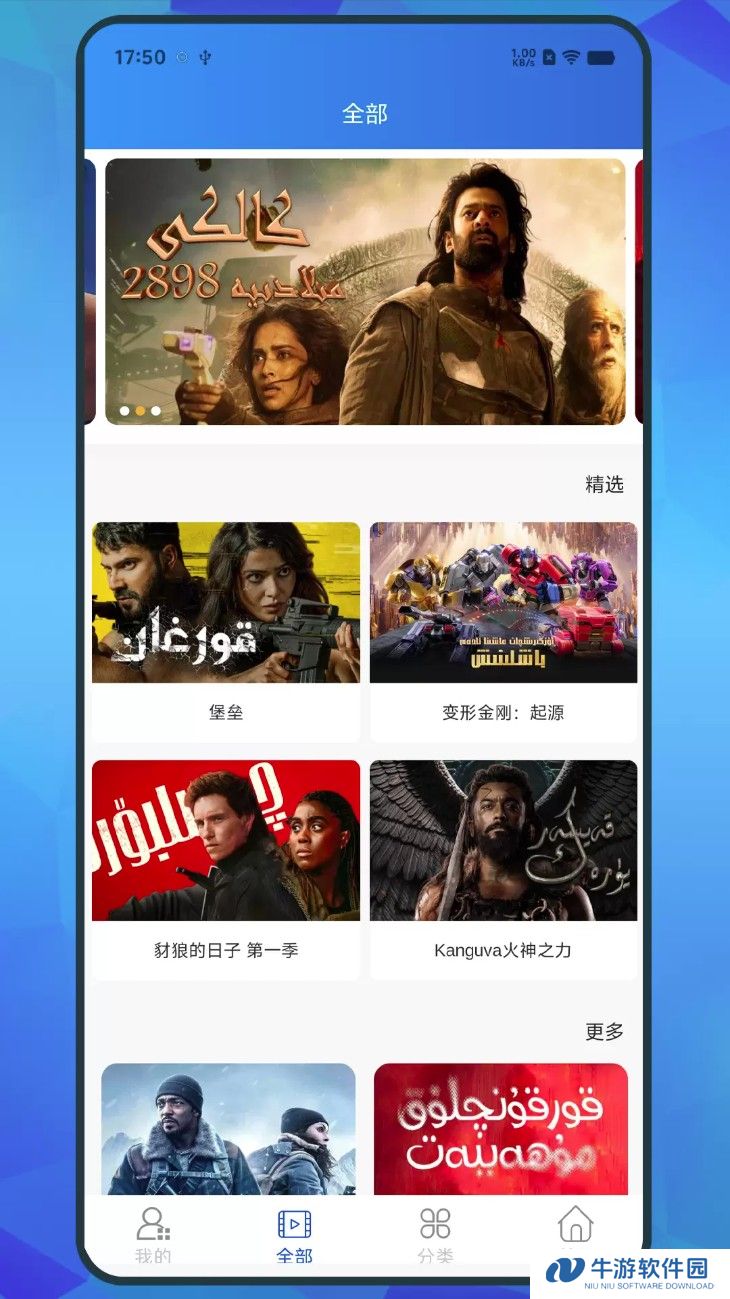Switch to the 我的 tab
The width and height of the screenshot is (730, 1299).
click(x=153, y=1236)
